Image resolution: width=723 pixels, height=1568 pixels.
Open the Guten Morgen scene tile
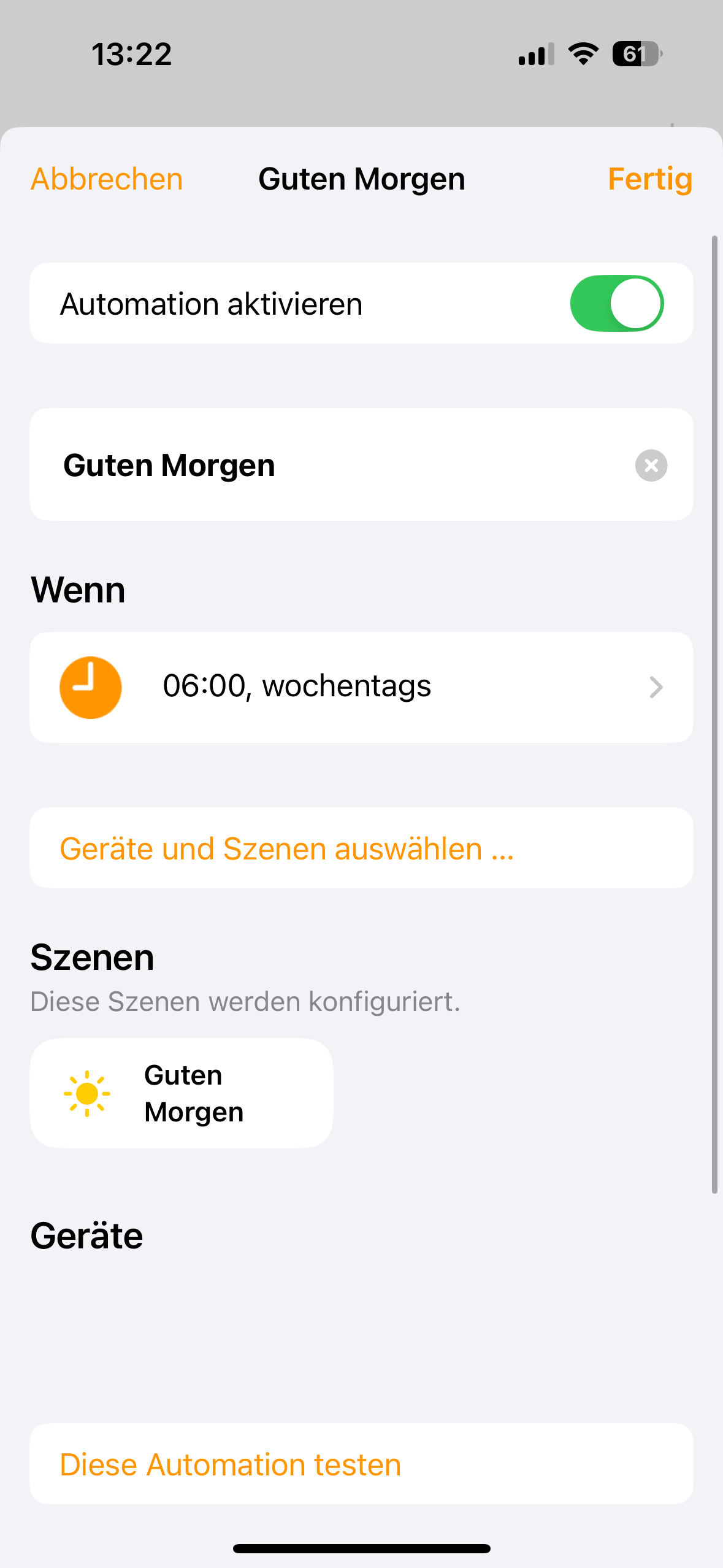click(182, 1093)
